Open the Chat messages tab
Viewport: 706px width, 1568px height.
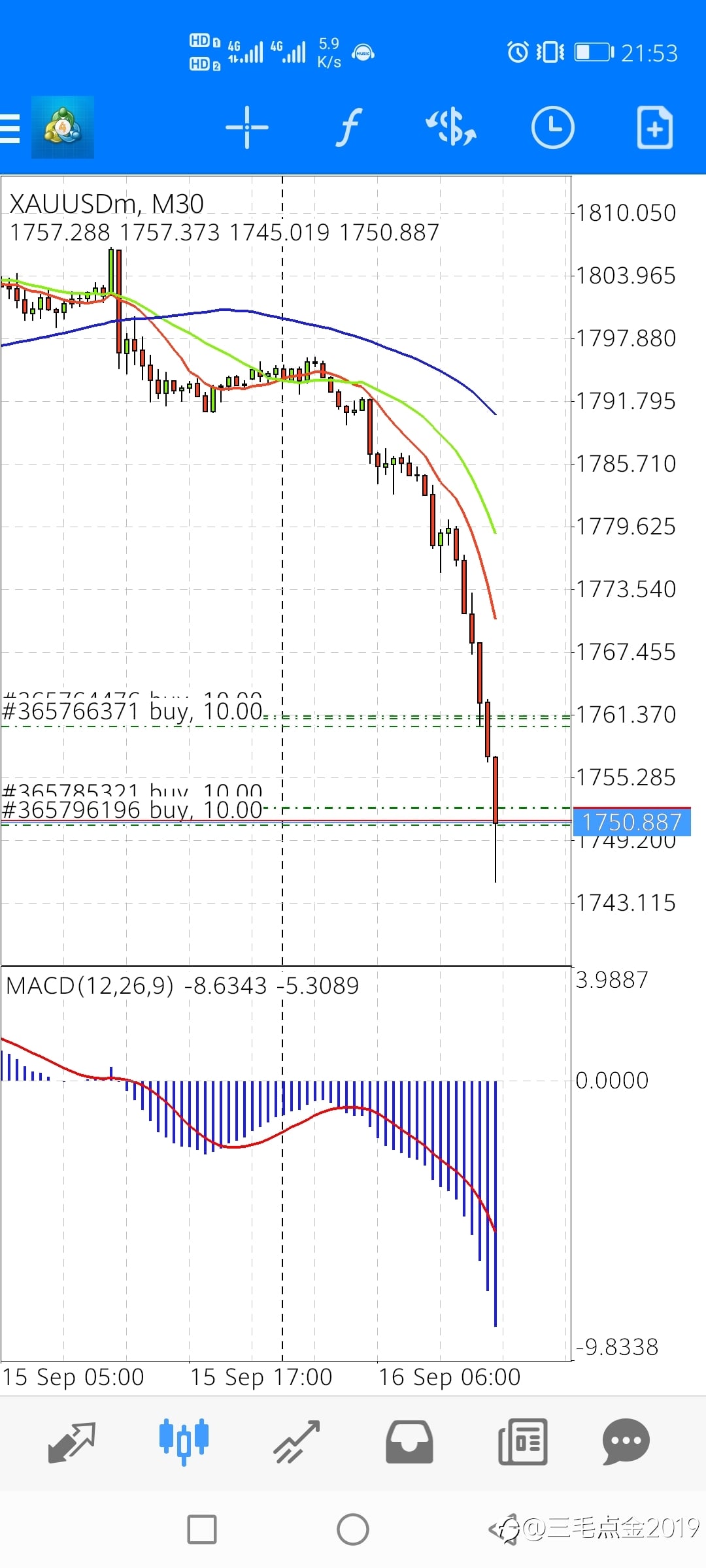click(x=626, y=1442)
